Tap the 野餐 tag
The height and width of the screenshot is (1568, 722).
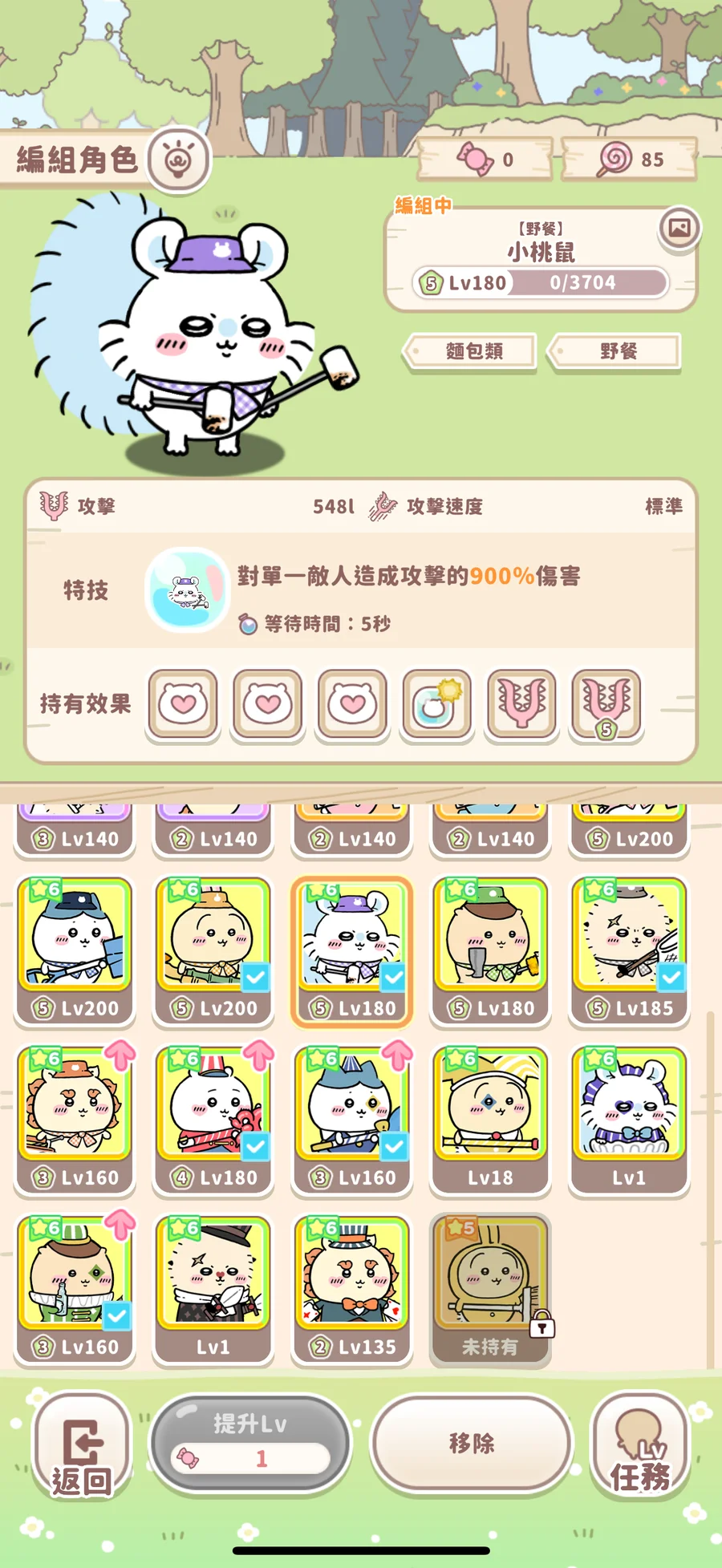[x=616, y=351]
